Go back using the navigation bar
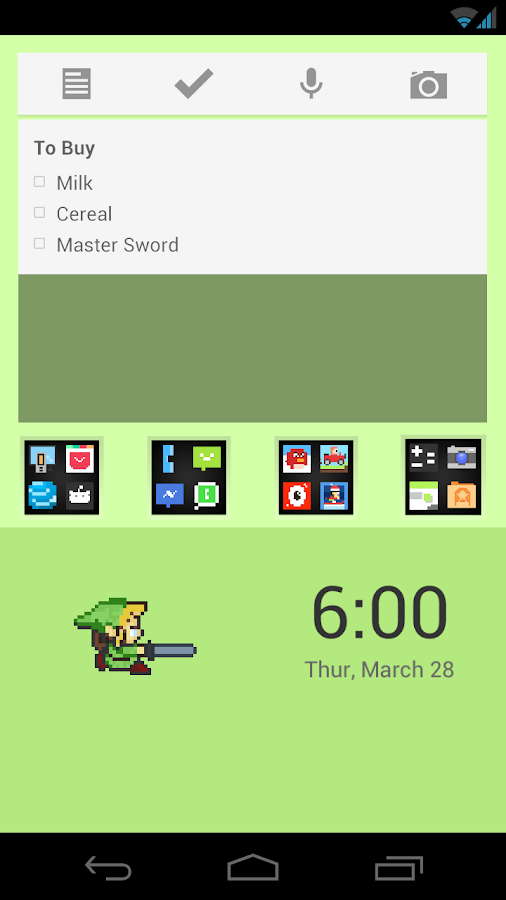The width and height of the screenshot is (506, 900). 108,867
